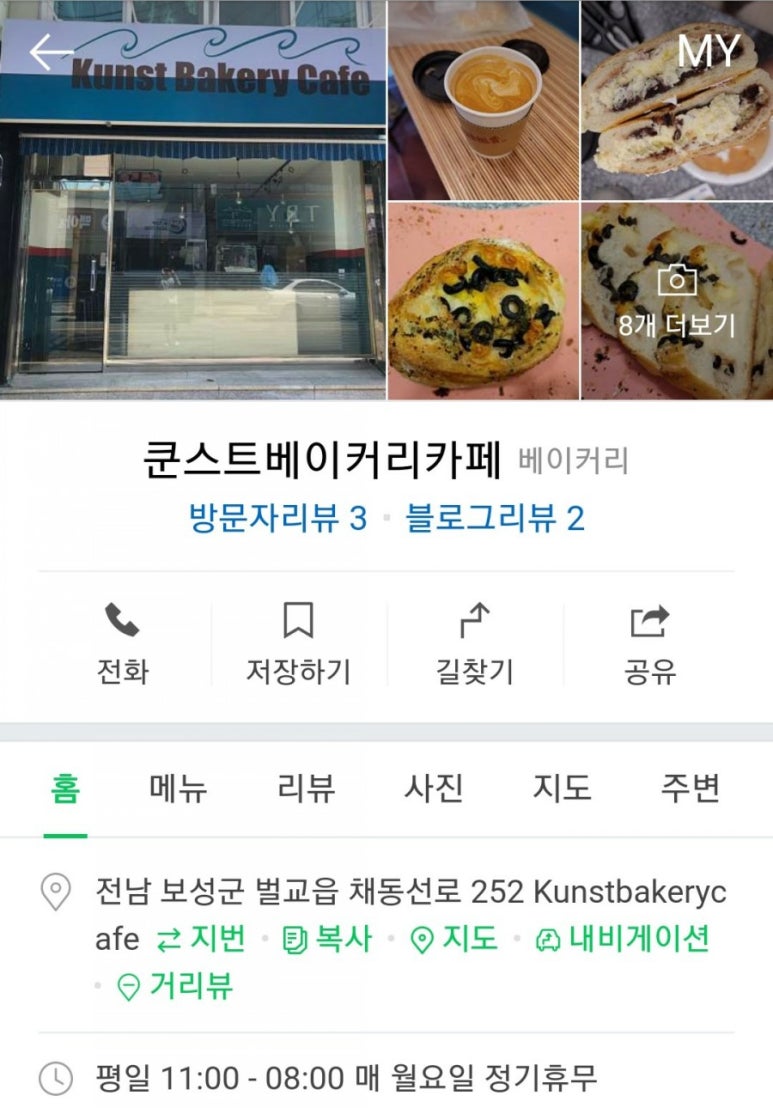Switch to the 주변 tab
Screen dimensions: 773x1108
tap(690, 789)
